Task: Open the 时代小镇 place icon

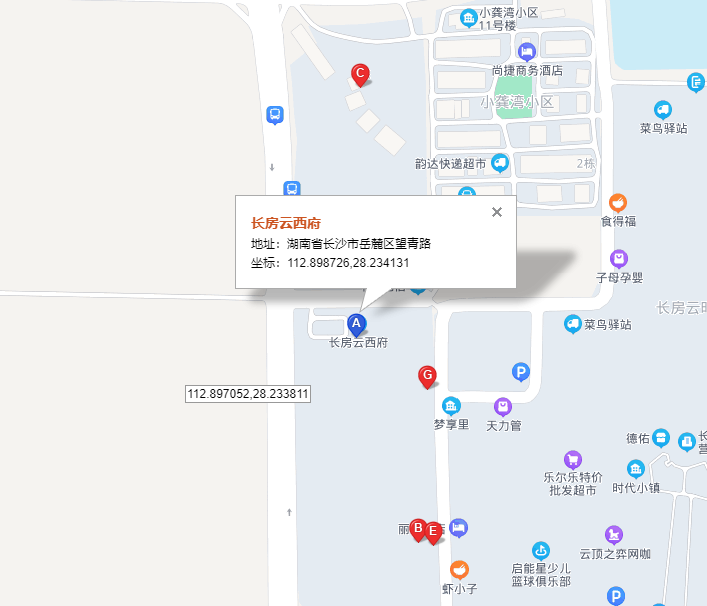Action: coord(636,469)
